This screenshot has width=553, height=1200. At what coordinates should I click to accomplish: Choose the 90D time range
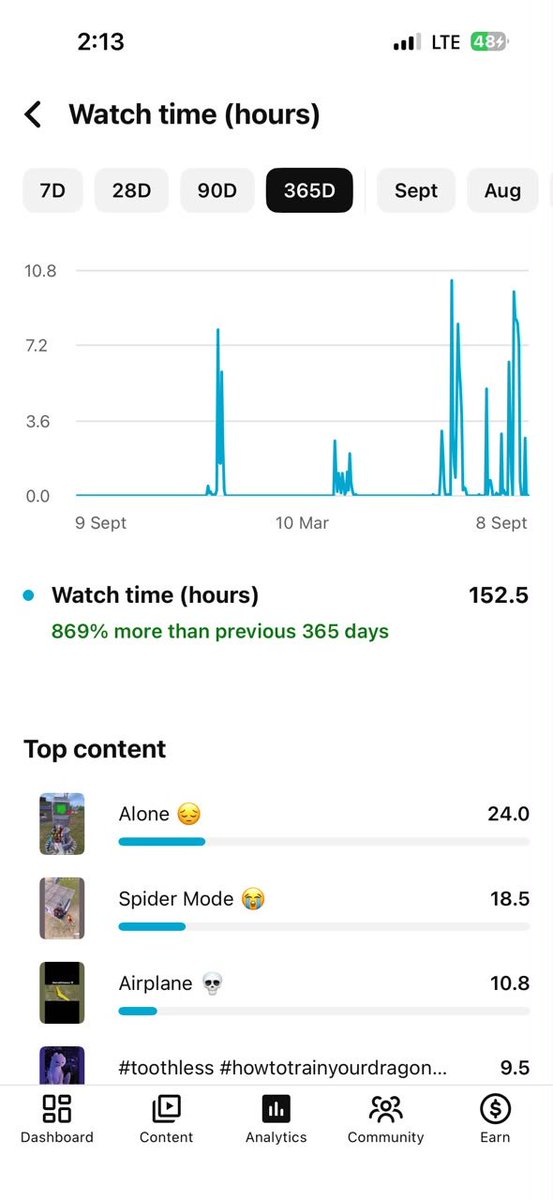tap(217, 190)
